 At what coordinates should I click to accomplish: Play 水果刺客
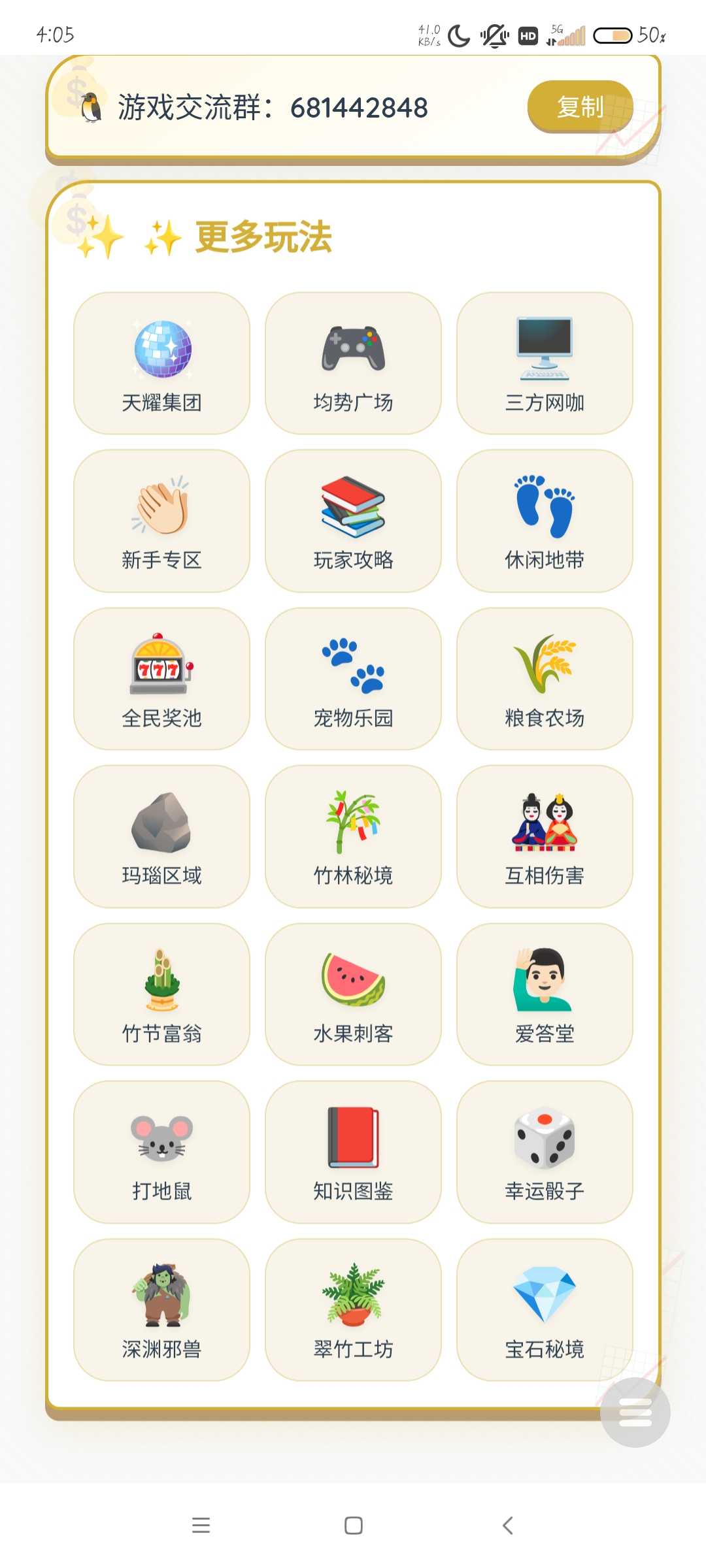click(x=353, y=994)
